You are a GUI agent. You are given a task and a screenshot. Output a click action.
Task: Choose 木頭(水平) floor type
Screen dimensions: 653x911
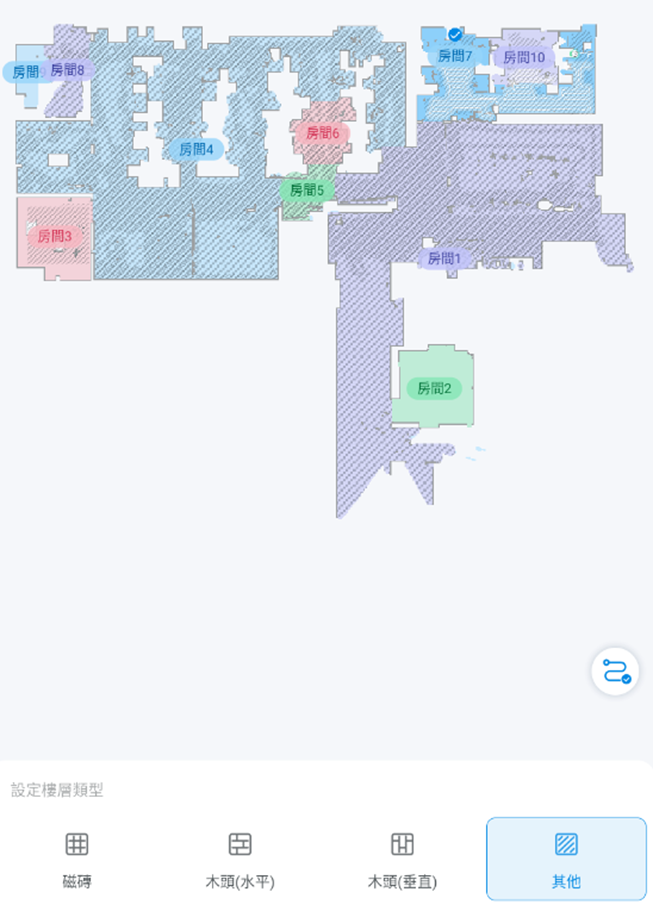point(240,859)
